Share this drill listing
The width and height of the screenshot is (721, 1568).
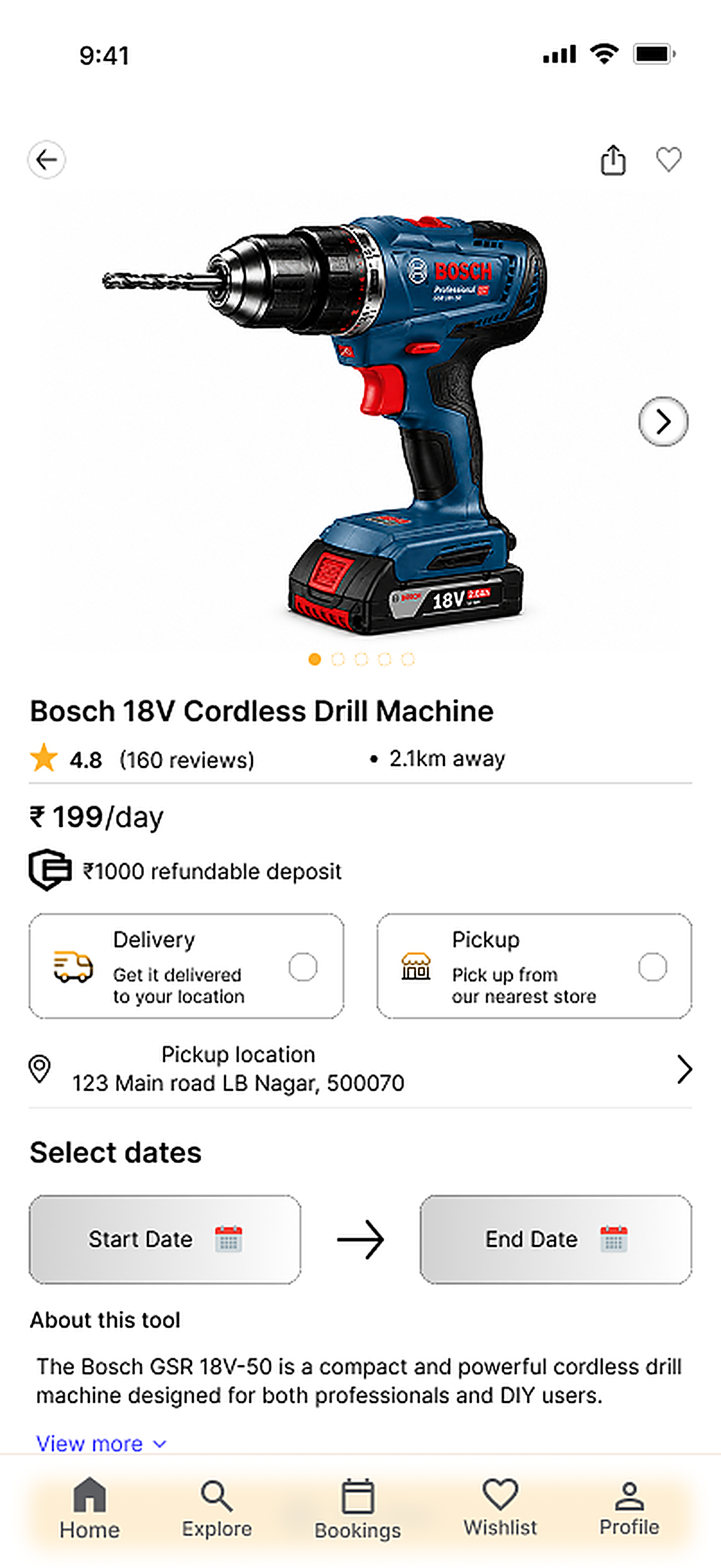pos(613,160)
